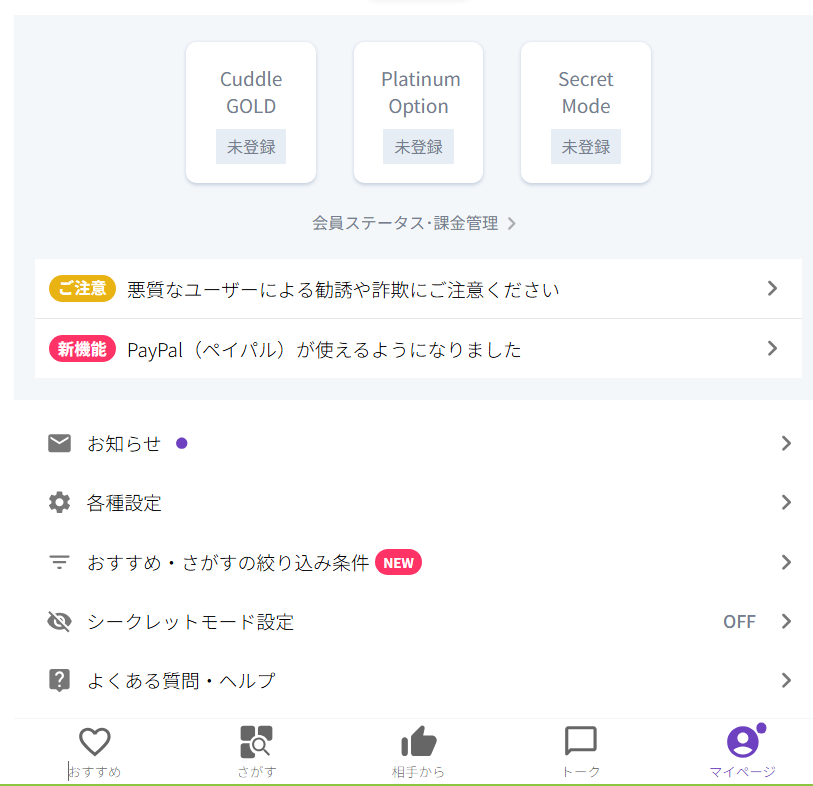This screenshot has height=786, width=813.
Task: Open the Platinum Option card
Action: click(418, 112)
